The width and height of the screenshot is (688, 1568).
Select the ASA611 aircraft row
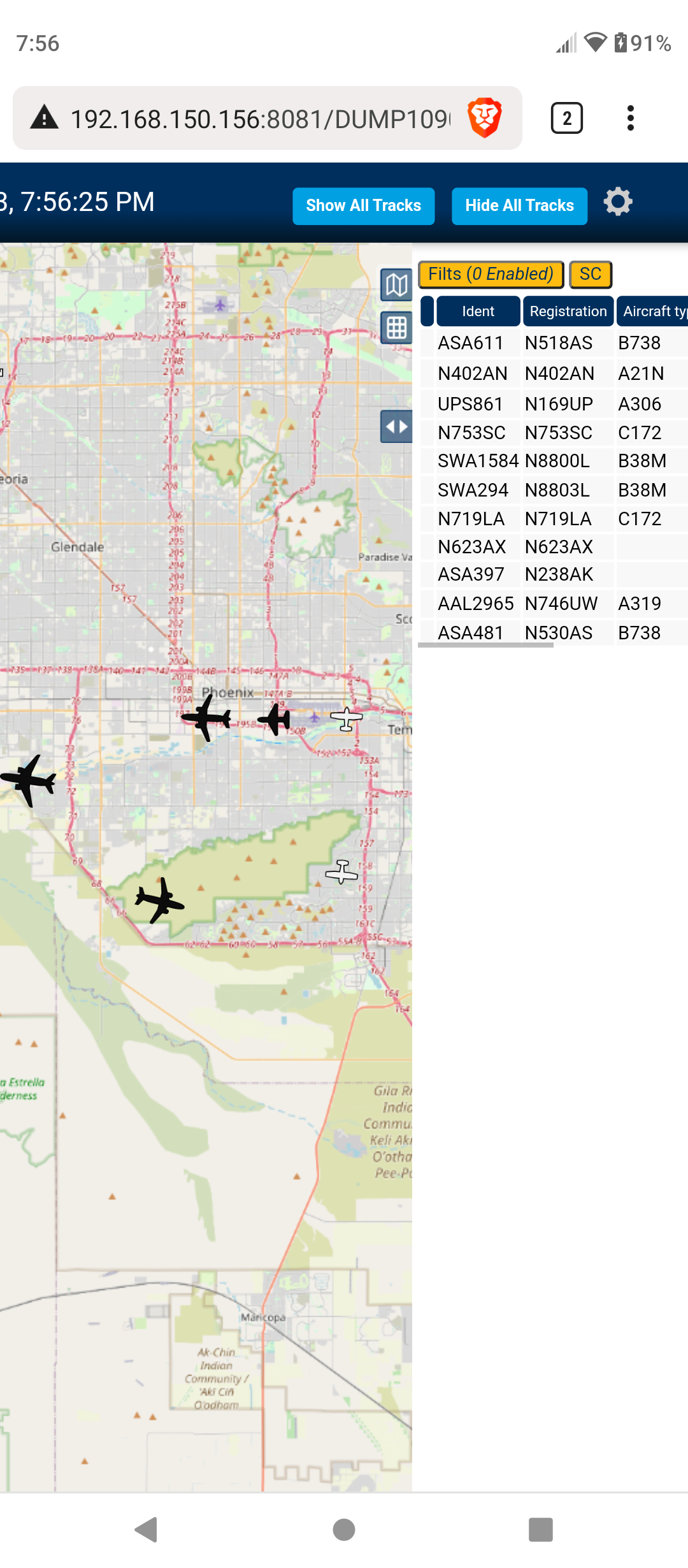point(554,343)
